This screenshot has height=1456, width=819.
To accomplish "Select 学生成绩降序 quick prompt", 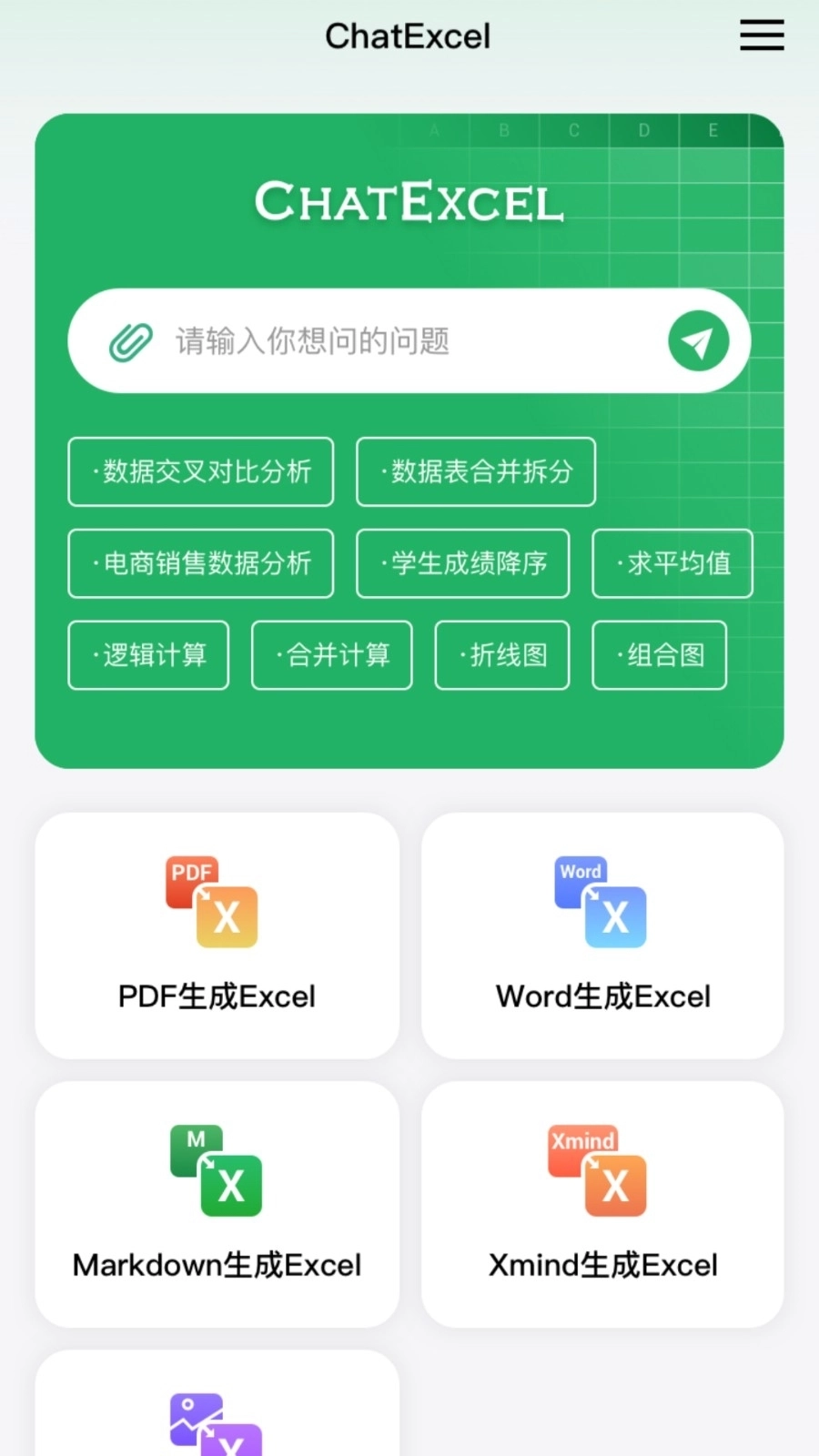I will click(462, 563).
